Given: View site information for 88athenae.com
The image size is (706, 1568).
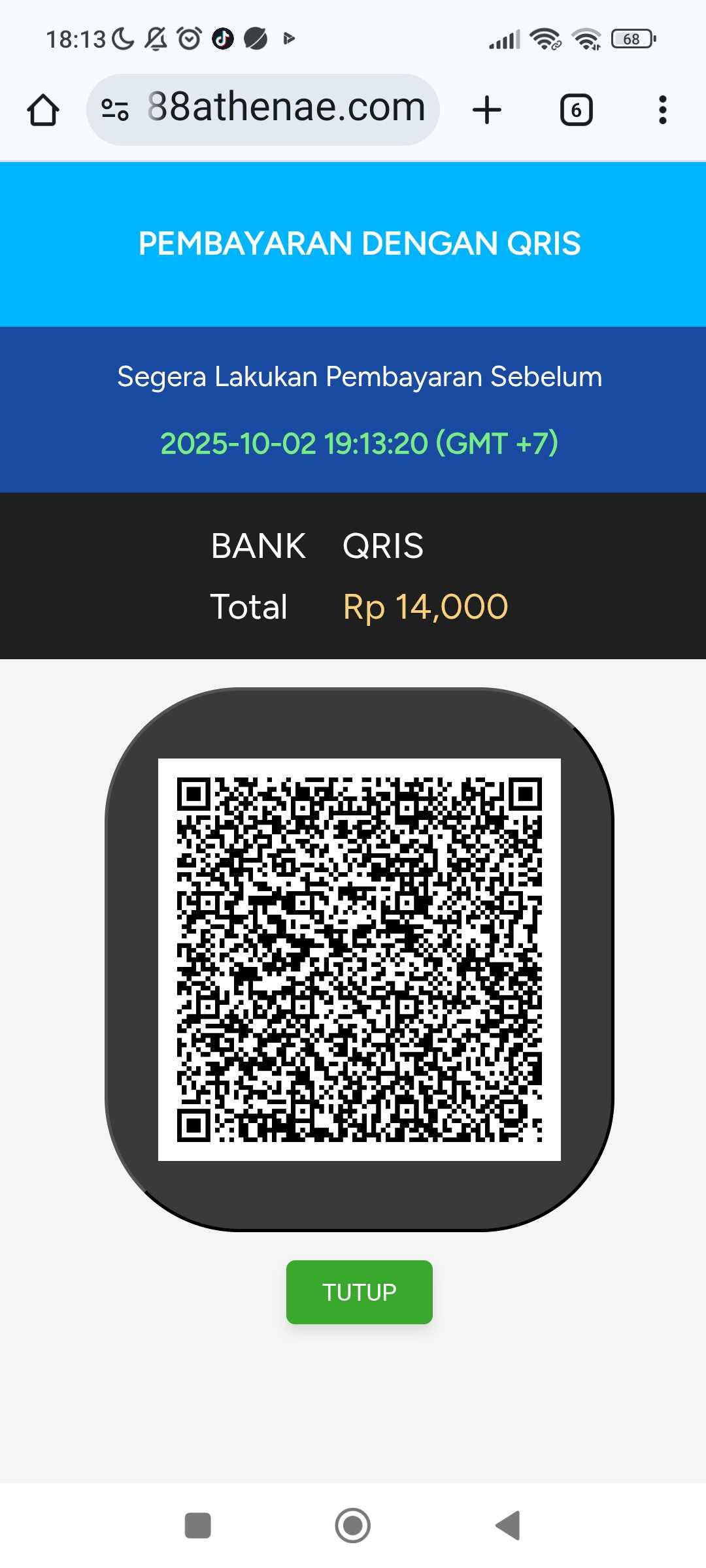Looking at the screenshot, I should click(x=115, y=110).
